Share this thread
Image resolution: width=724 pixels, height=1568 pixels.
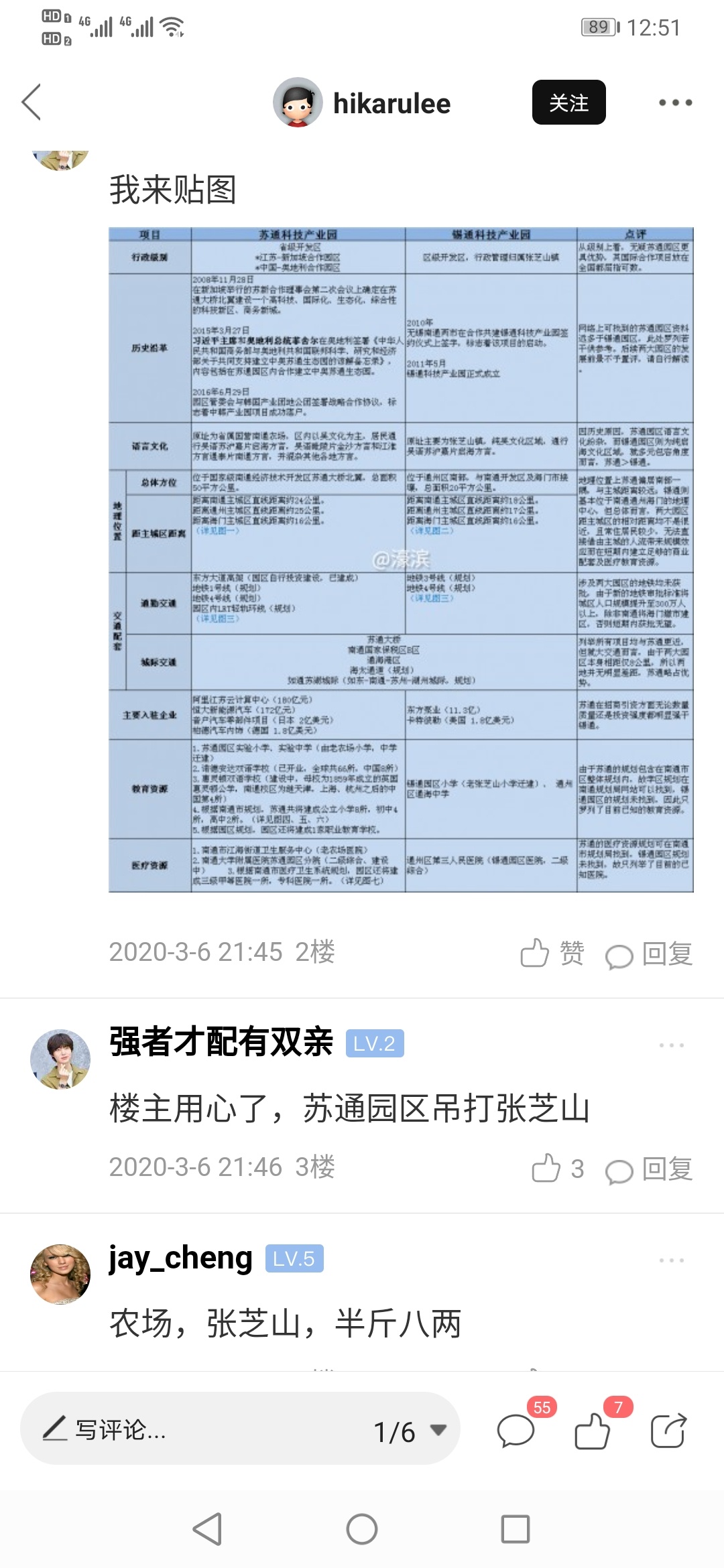pyautogui.click(x=668, y=1430)
